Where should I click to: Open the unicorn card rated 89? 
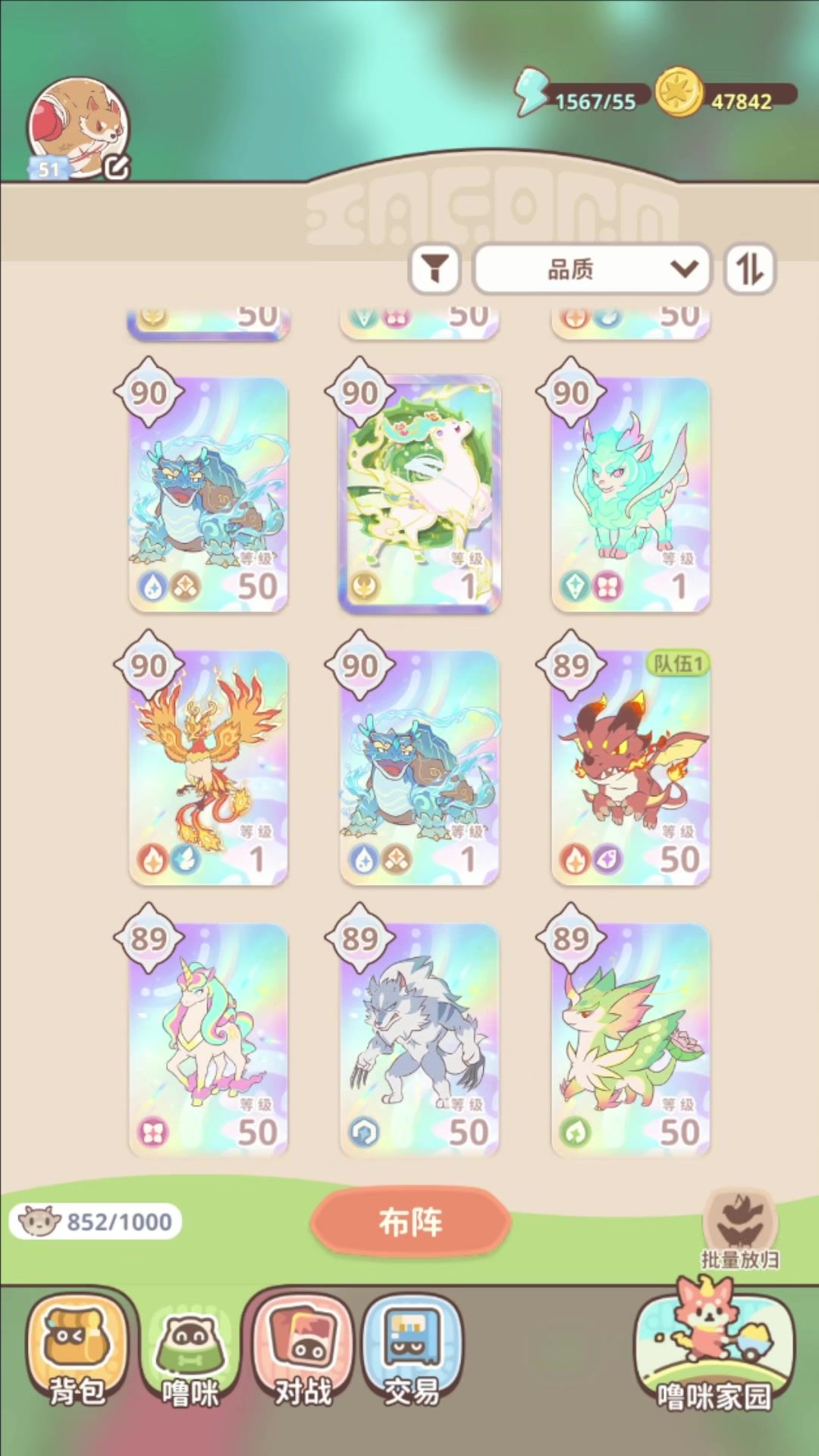tap(208, 1040)
